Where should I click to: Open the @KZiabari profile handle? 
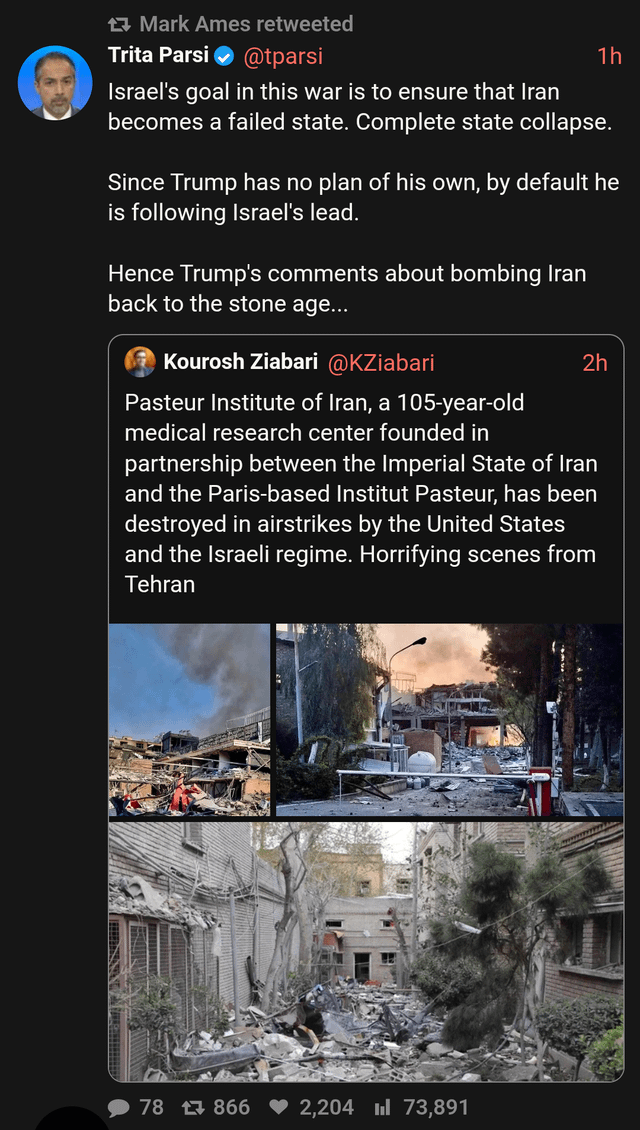(x=381, y=362)
